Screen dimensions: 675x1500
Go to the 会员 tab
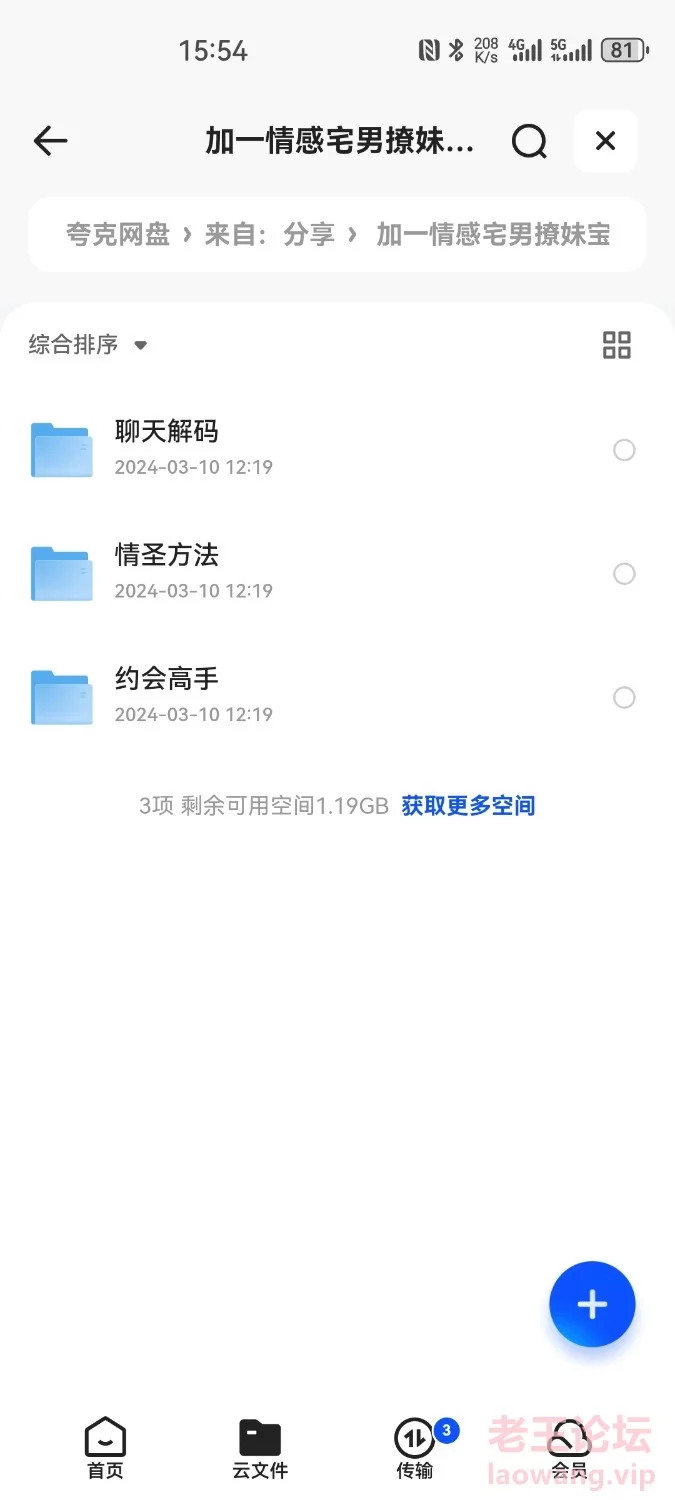pos(569,1449)
